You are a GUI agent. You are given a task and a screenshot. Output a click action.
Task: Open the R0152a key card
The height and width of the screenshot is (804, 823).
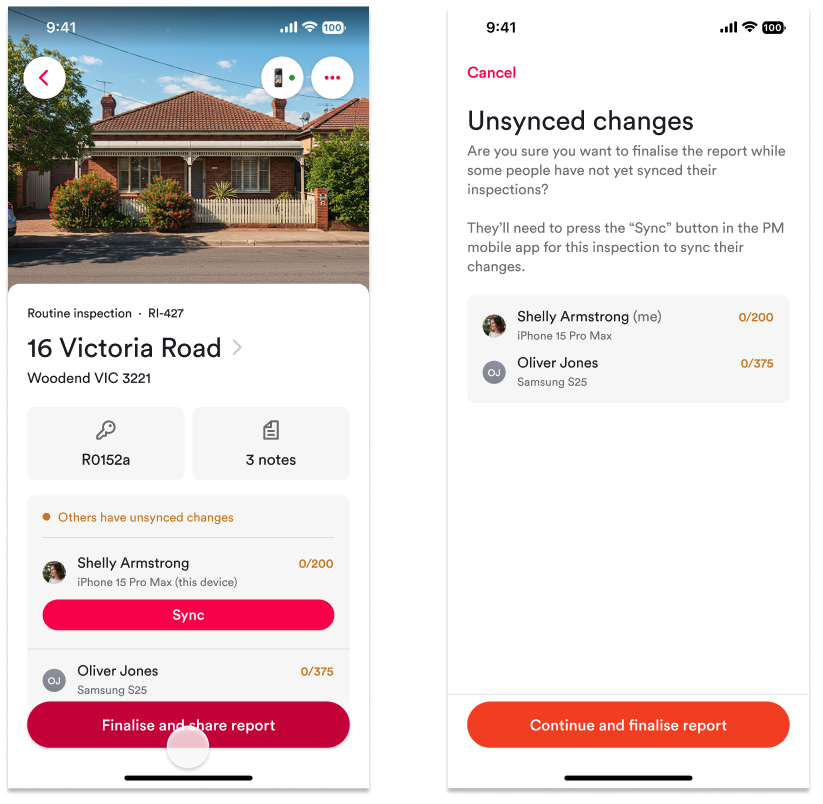(106, 443)
